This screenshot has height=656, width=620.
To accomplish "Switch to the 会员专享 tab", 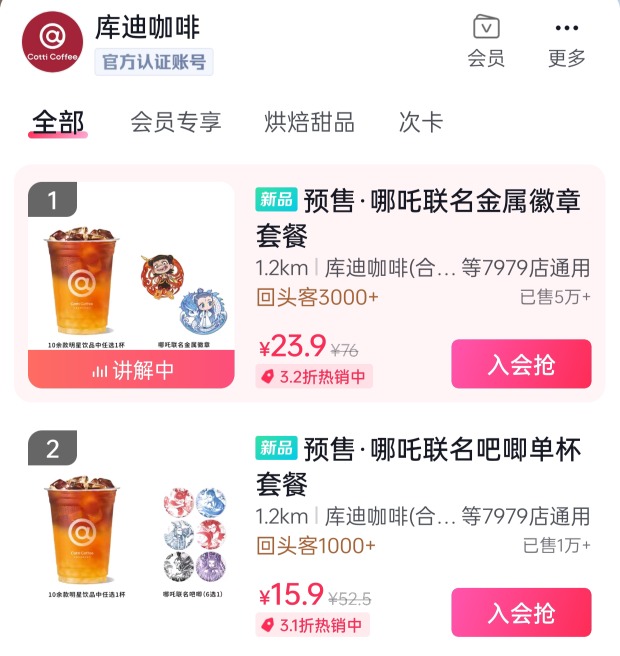I will tap(176, 122).
